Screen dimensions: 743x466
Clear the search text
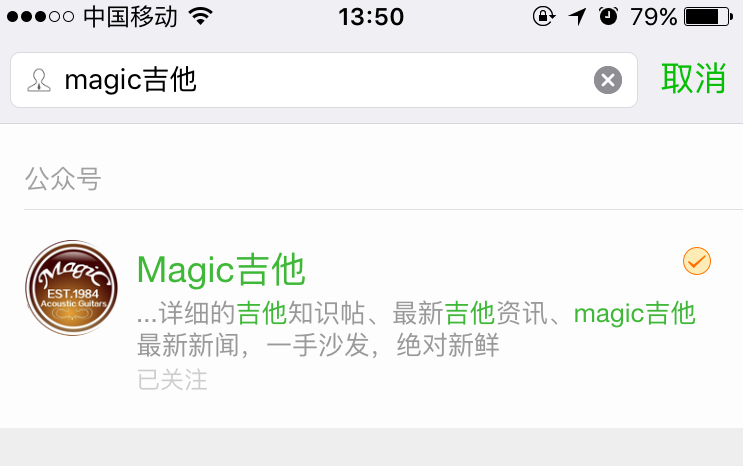coord(608,80)
